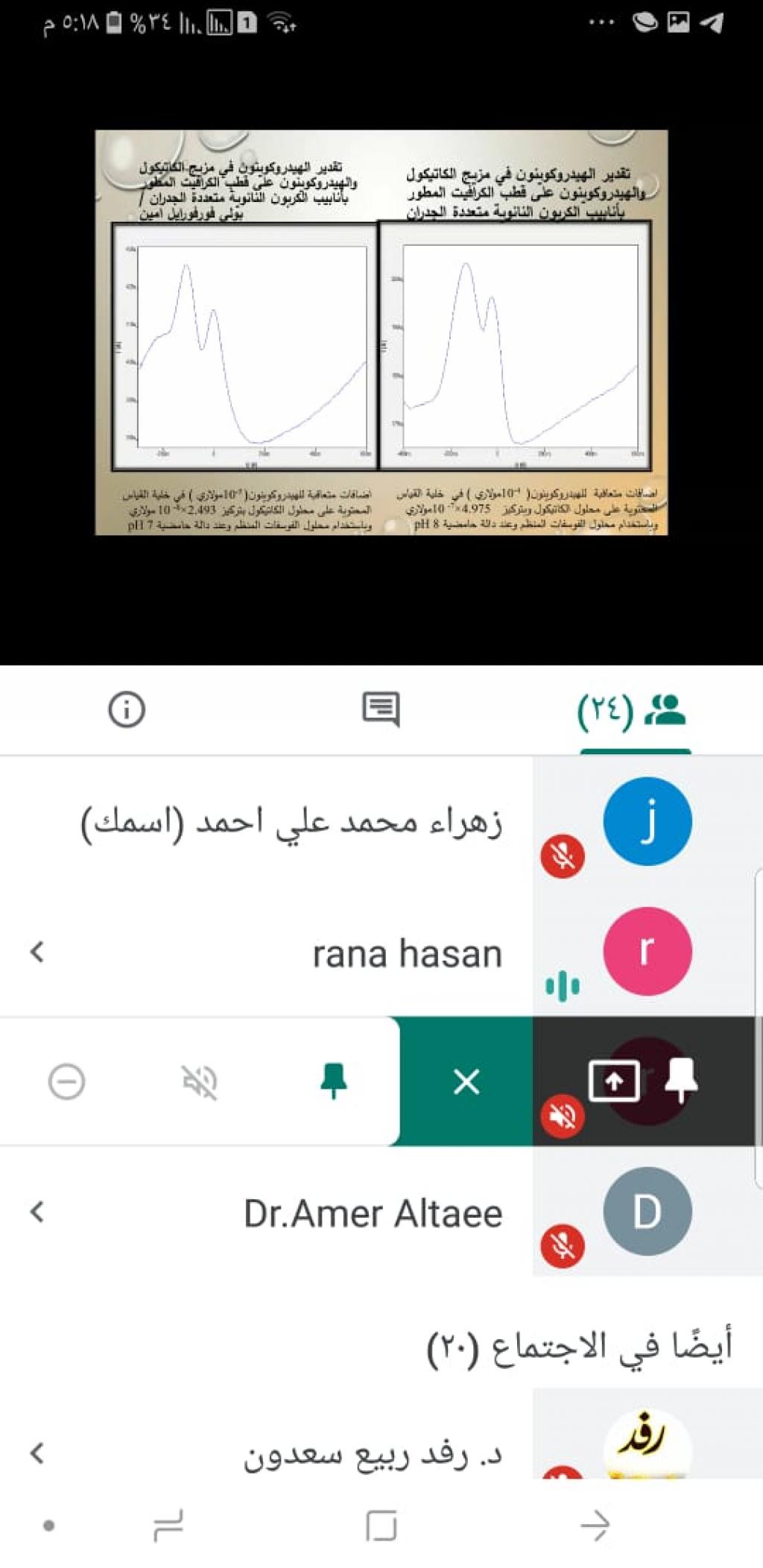
Task: Remove the selected participant from meeting
Action: (67, 1081)
